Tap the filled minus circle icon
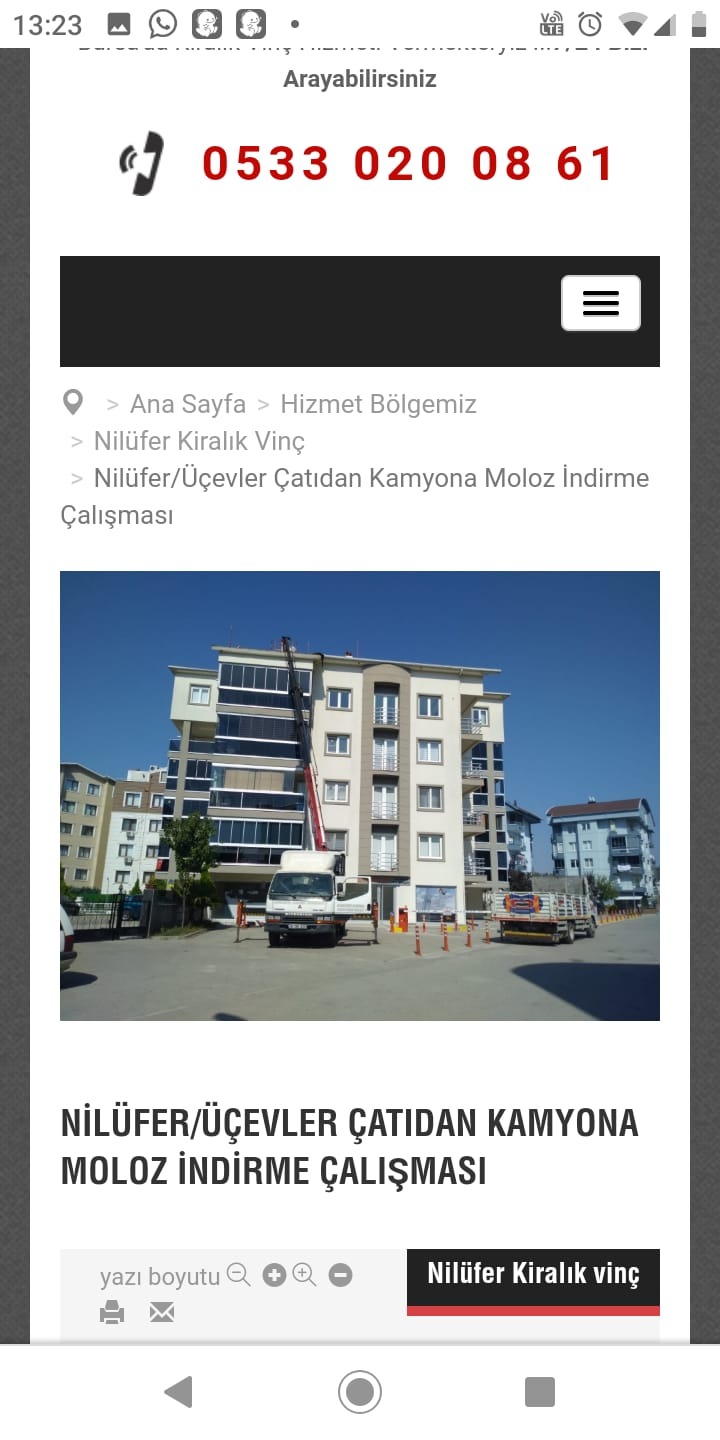720x1440 pixels. [x=341, y=1275]
